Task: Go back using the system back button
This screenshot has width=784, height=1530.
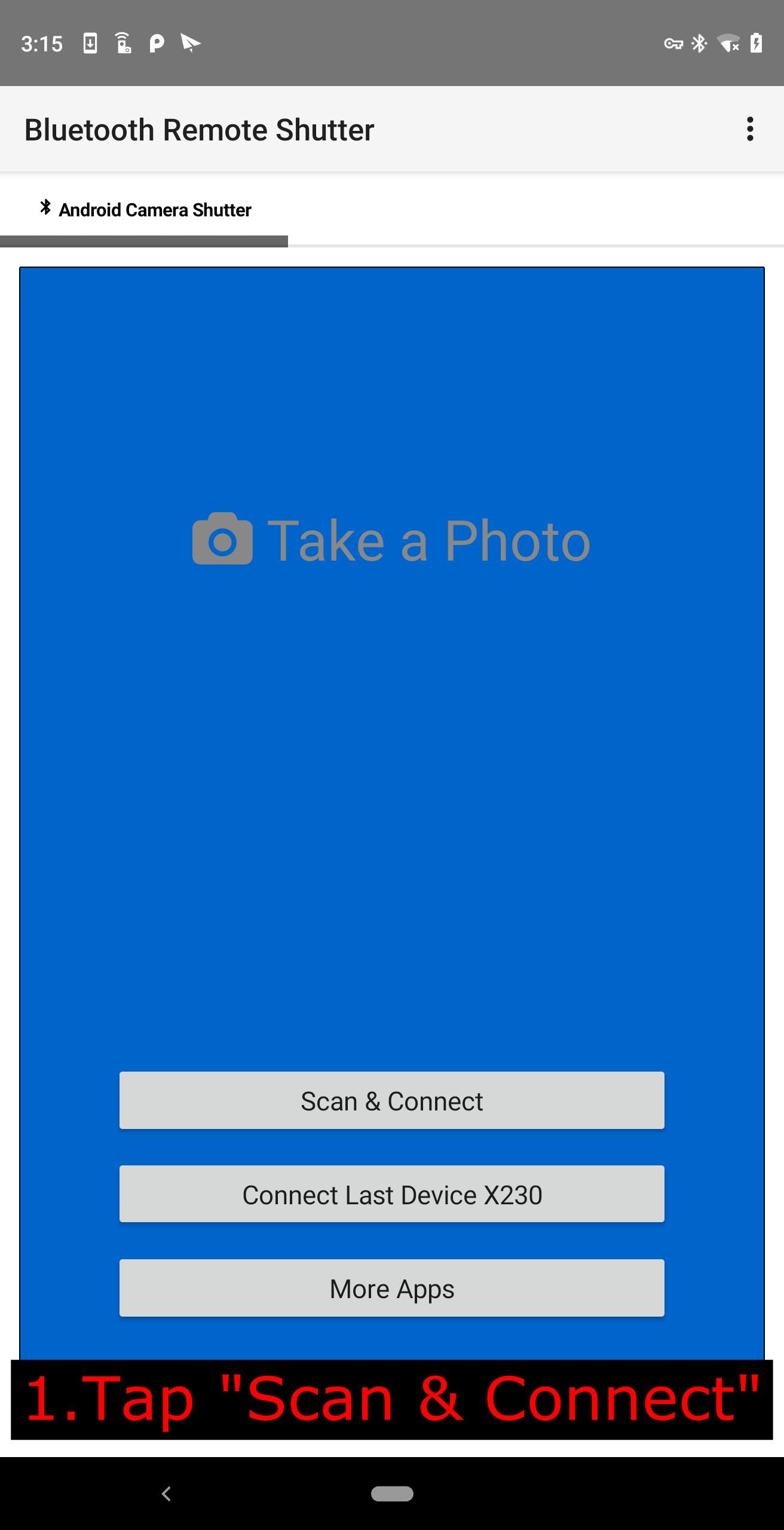Action: pos(167,1494)
